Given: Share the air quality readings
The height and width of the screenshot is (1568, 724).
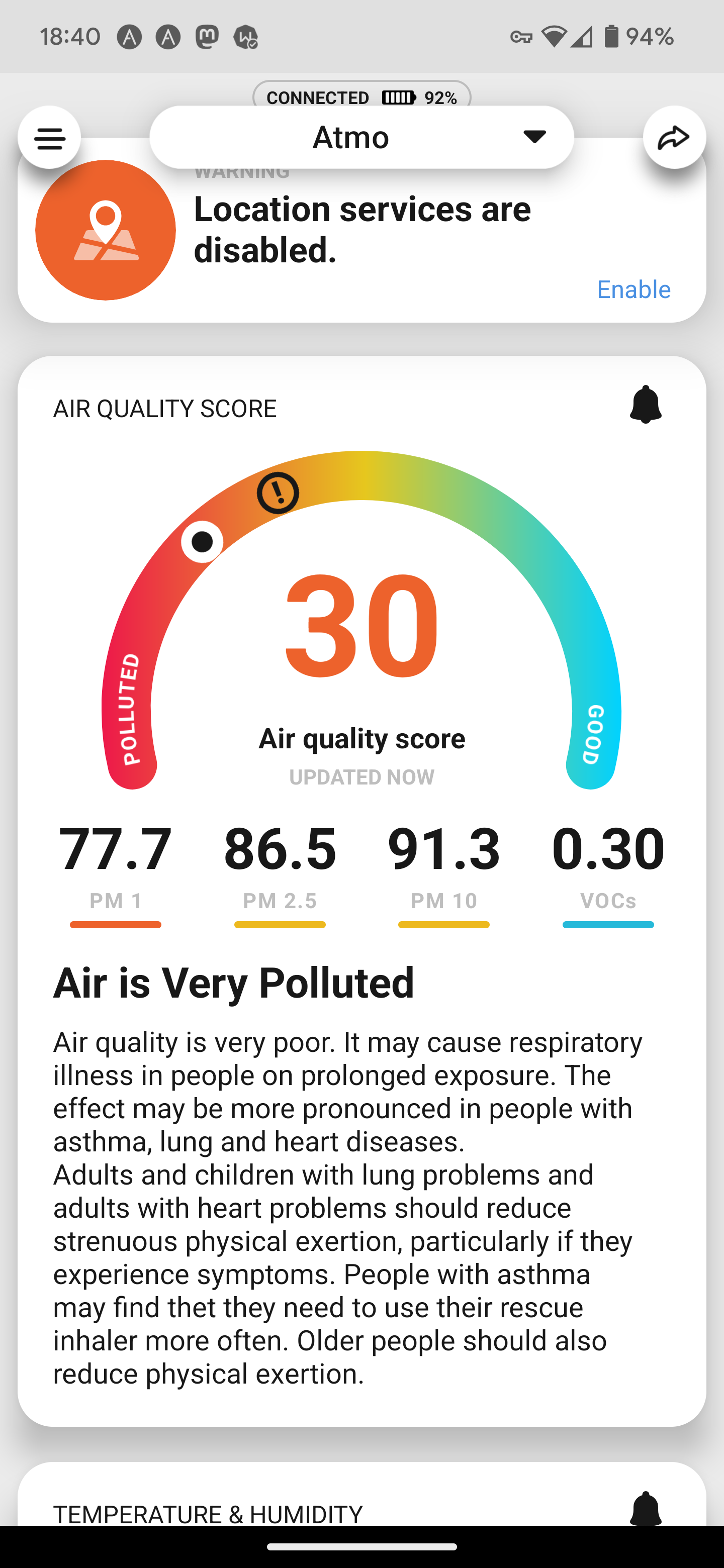Looking at the screenshot, I should point(674,138).
